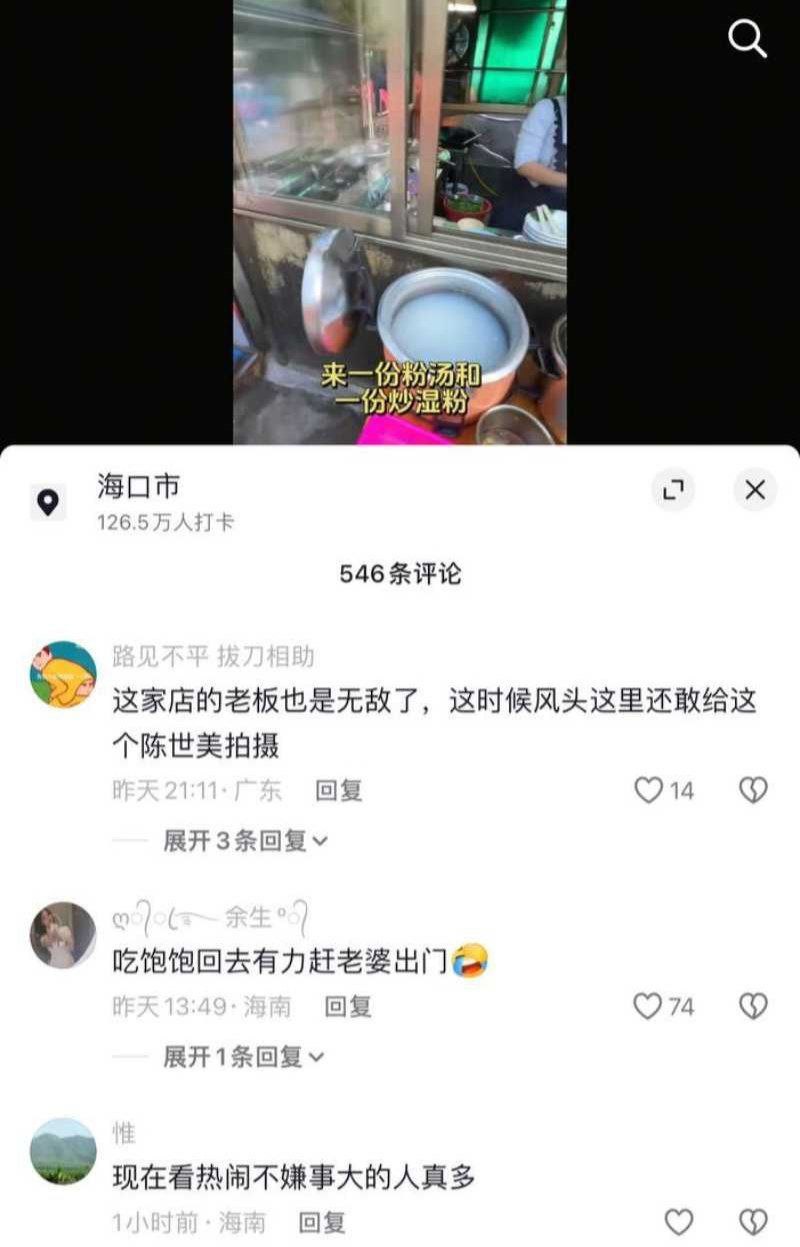Expand comments panel to full screen

[x=673, y=490]
